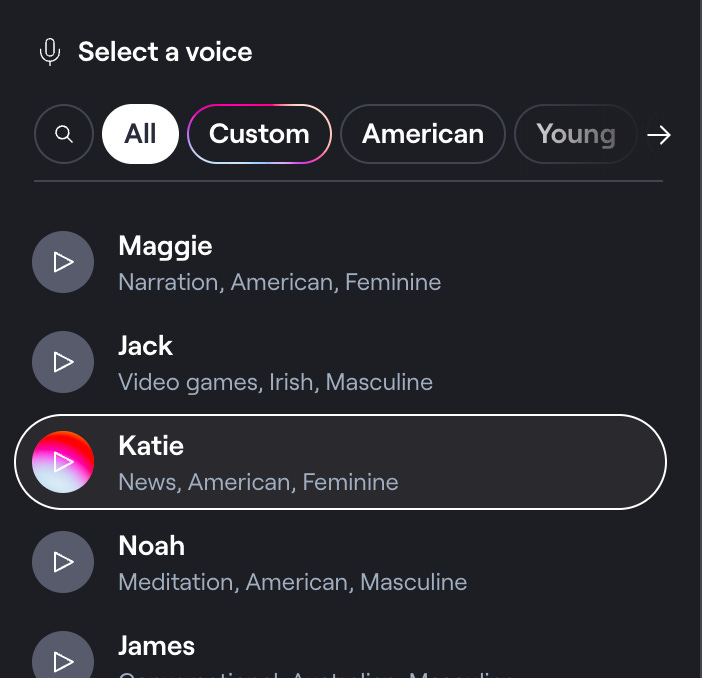
Task: Select the All filter chip
Action: (x=140, y=134)
